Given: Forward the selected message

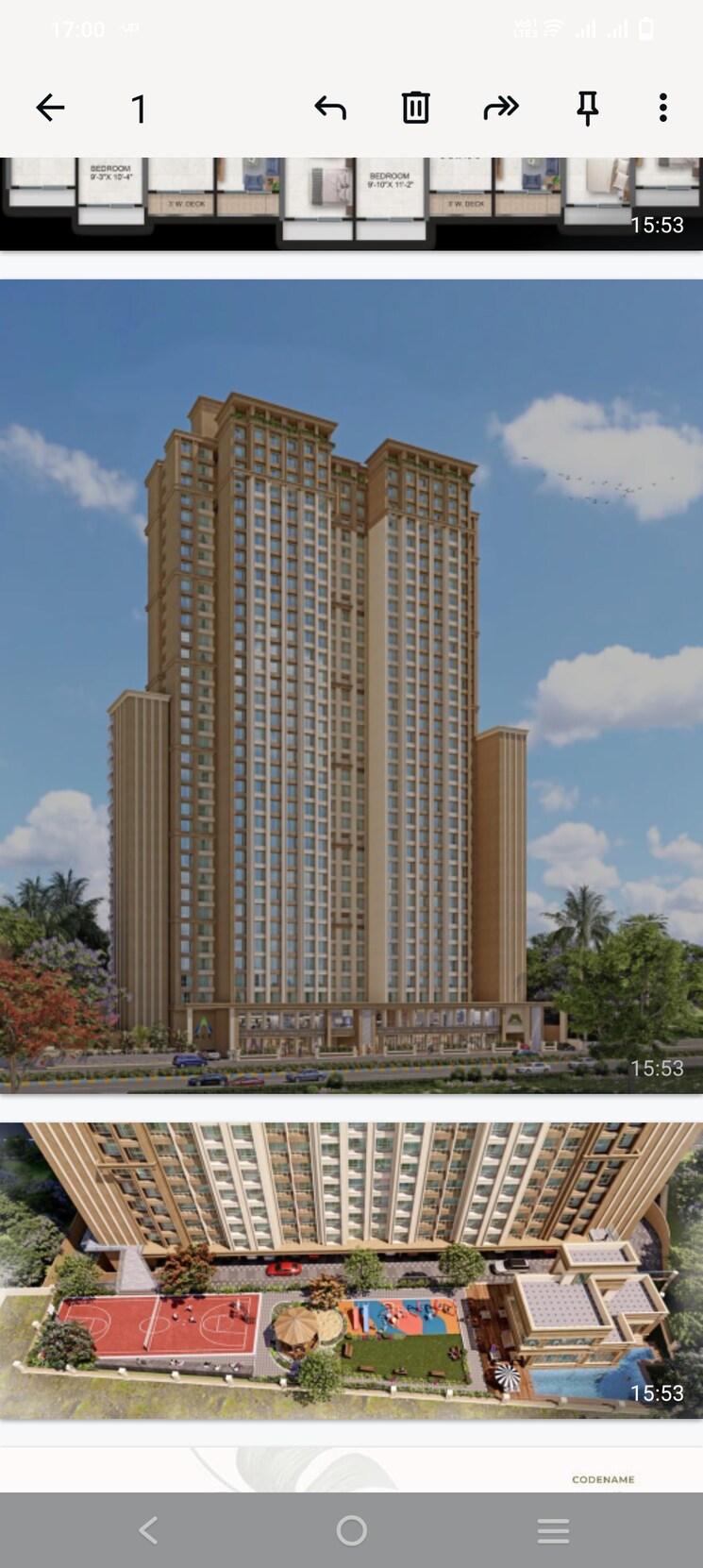Looking at the screenshot, I should pos(501,109).
